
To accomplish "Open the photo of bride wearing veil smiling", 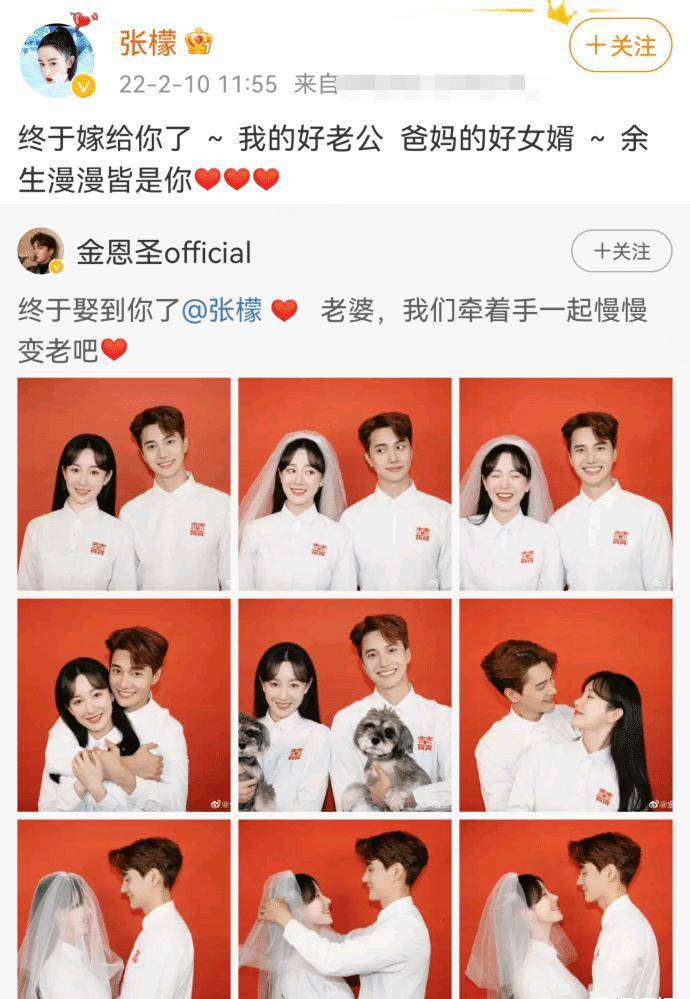I will tap(345, 484).
